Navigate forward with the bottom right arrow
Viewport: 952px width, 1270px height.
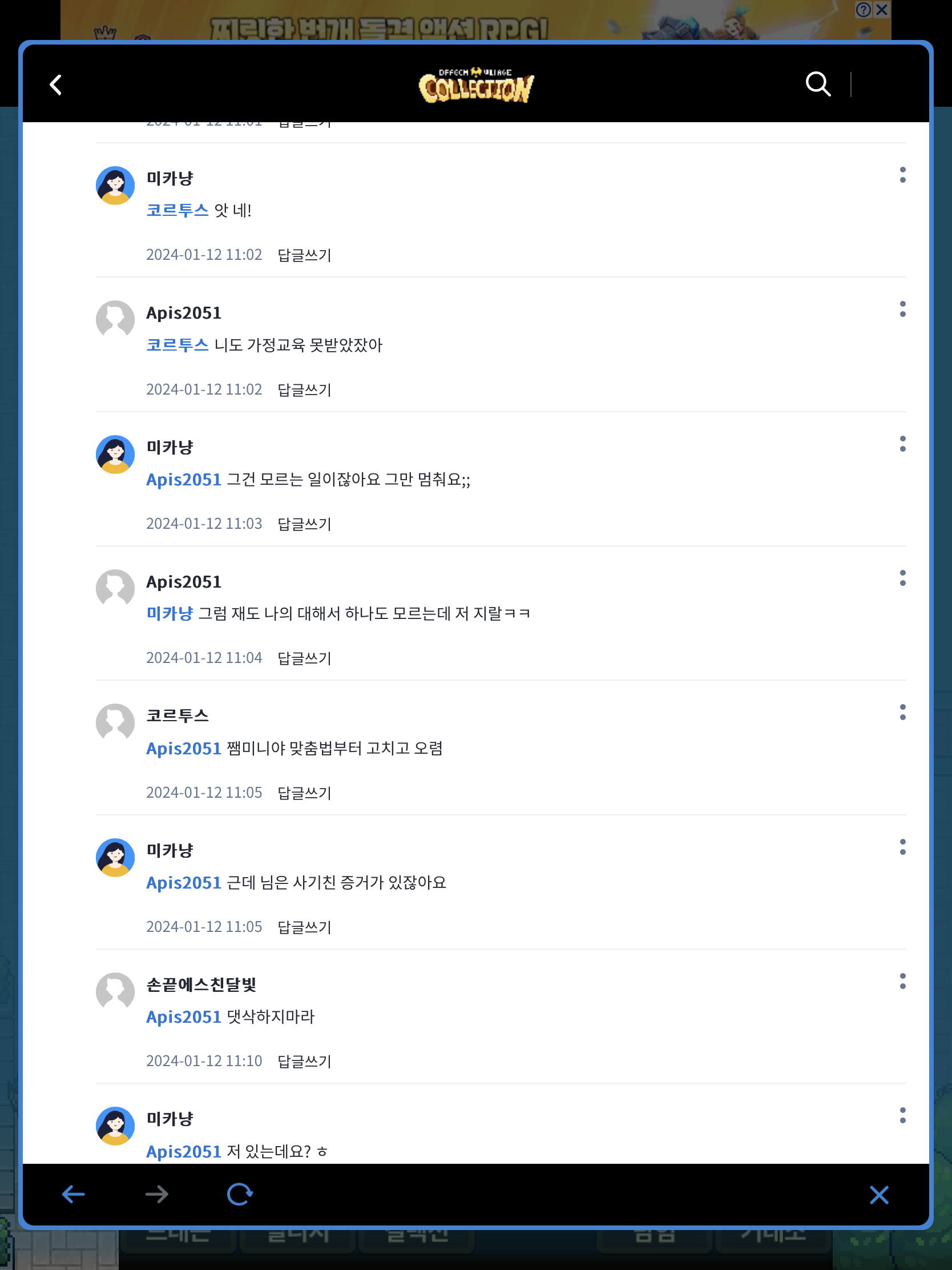coord(156,1194)
